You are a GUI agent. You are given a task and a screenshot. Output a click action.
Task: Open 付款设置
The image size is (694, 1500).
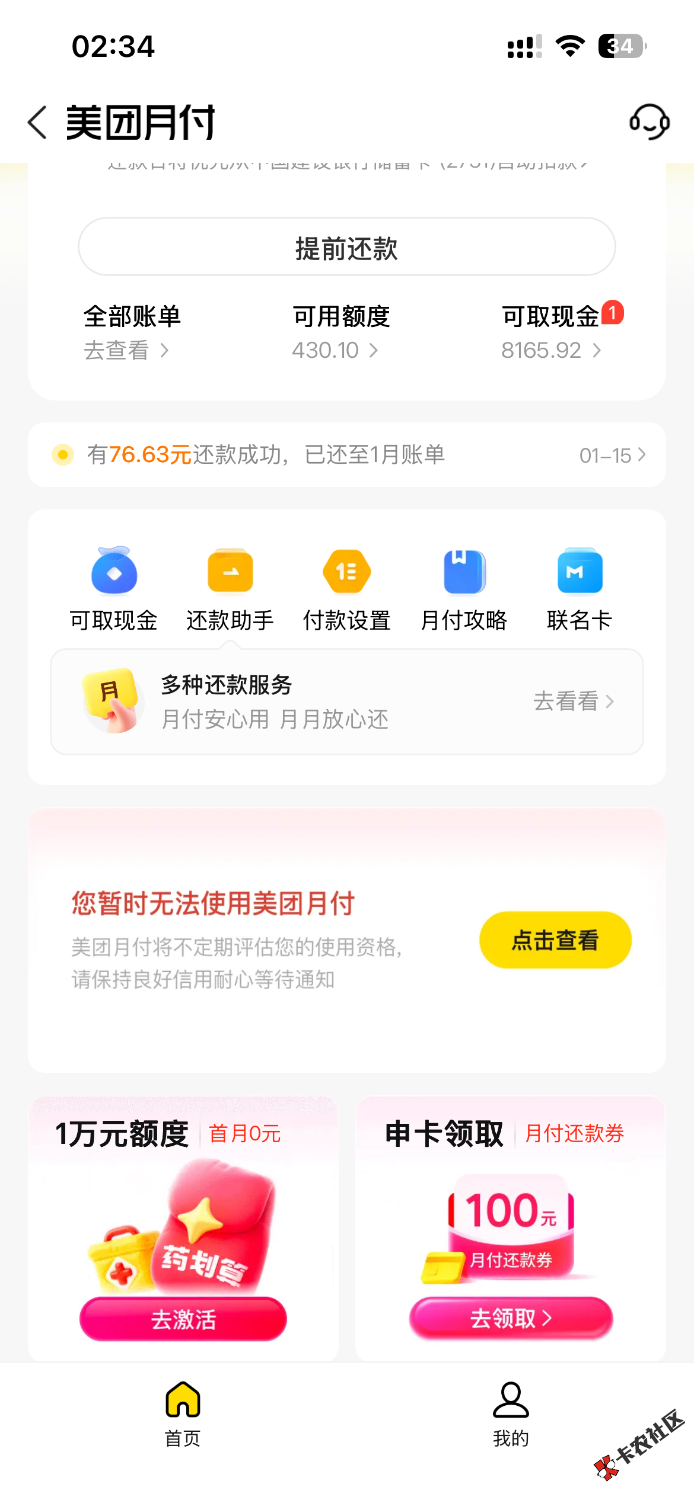[346, 590]
